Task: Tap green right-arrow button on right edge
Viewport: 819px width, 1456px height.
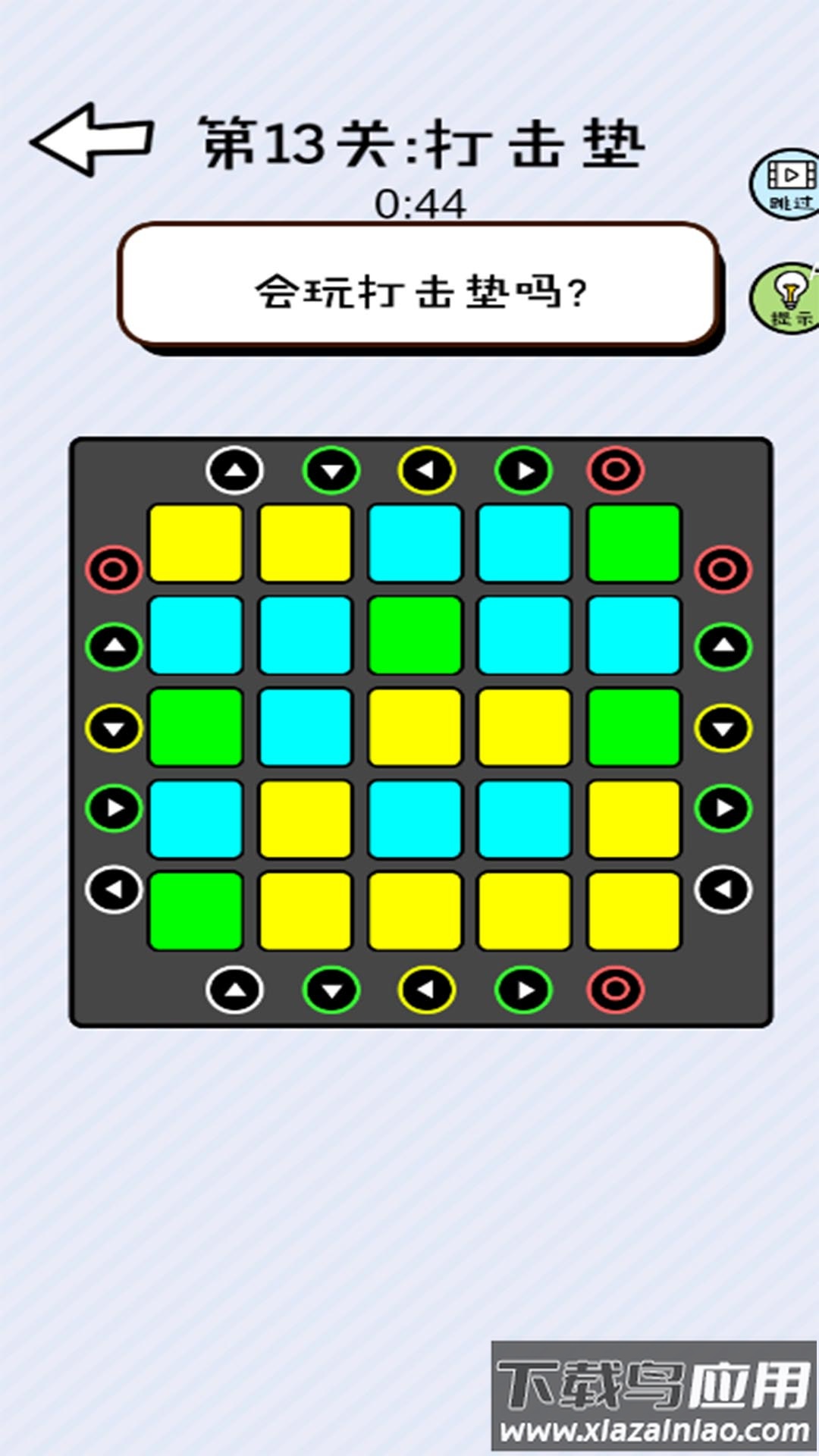Action: point(723,808)
